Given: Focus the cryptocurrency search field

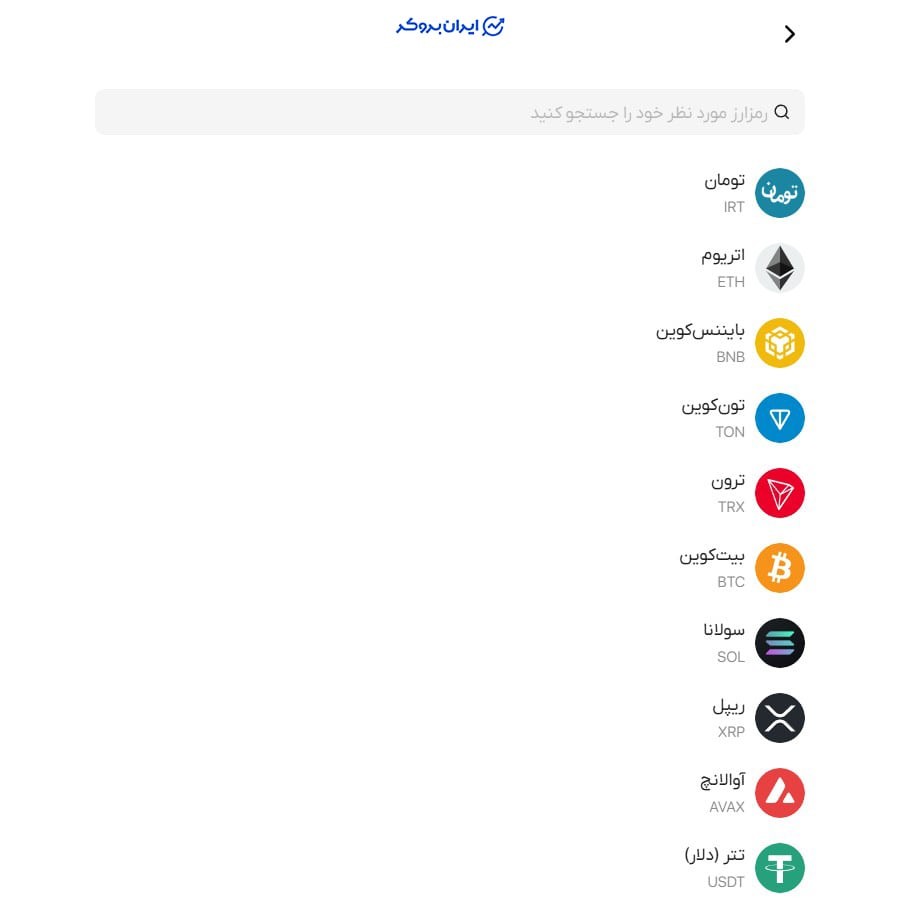Looking at the screenshot, I should coord(450,112).
